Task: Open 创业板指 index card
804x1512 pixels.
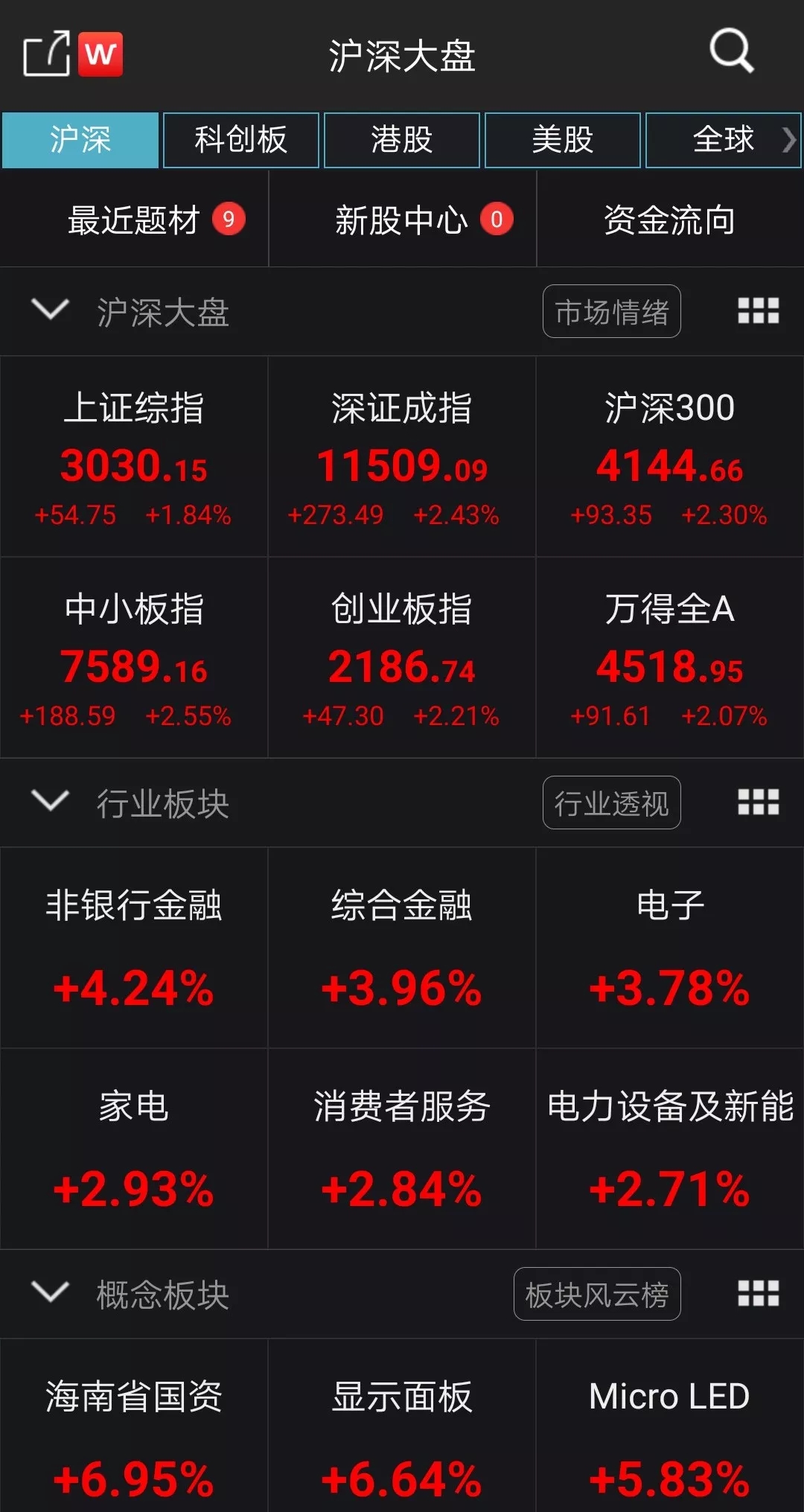Action: click(x=402, y=657)
